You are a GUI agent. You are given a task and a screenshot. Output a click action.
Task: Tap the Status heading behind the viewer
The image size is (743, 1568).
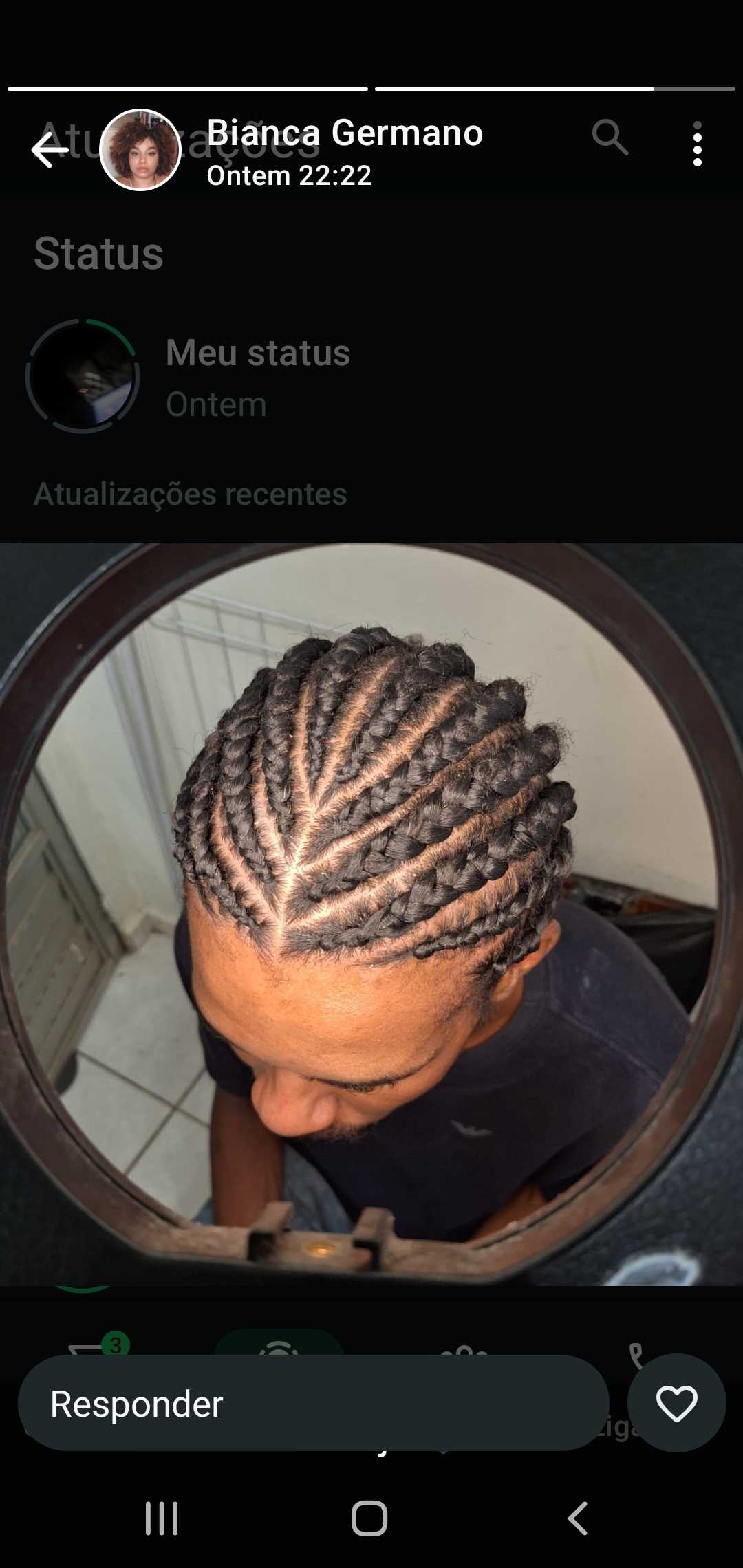98,254
